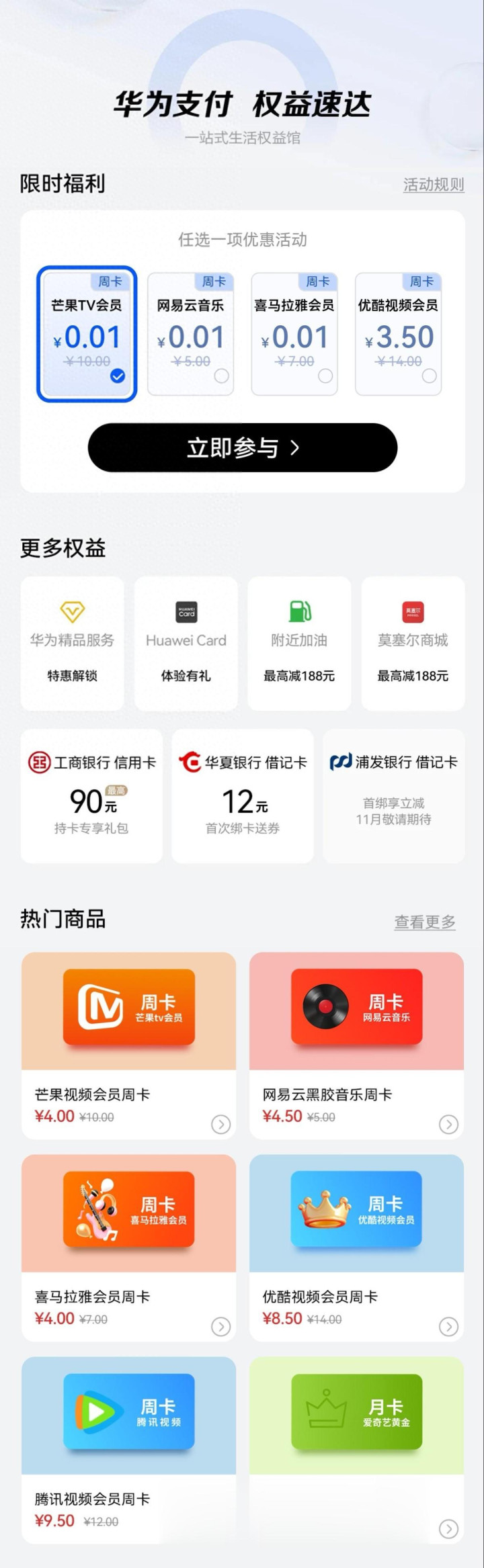Open 喜马拉雅会员周卡 product card

(129, 1247)
